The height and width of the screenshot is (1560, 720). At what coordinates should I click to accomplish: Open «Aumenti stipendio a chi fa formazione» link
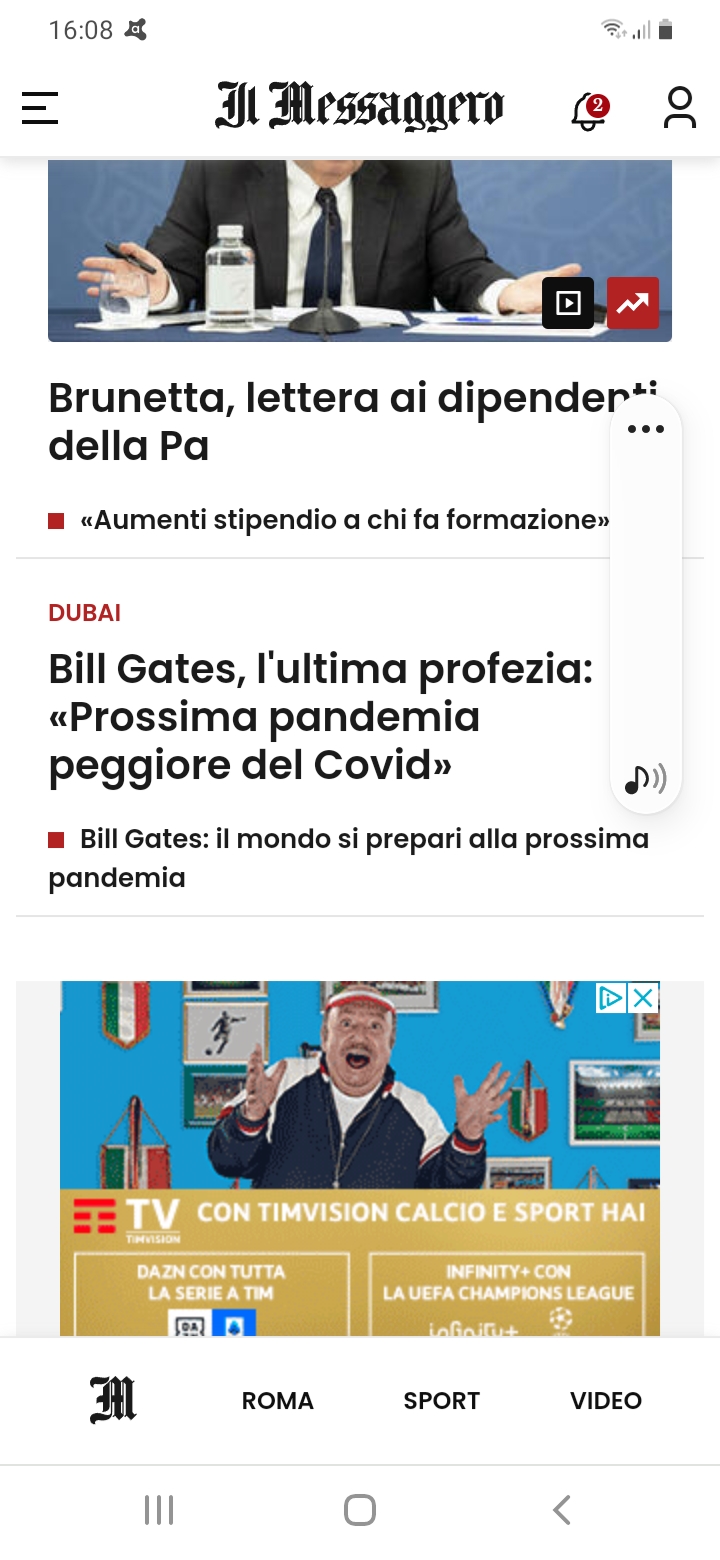click(x=345, y=520)
